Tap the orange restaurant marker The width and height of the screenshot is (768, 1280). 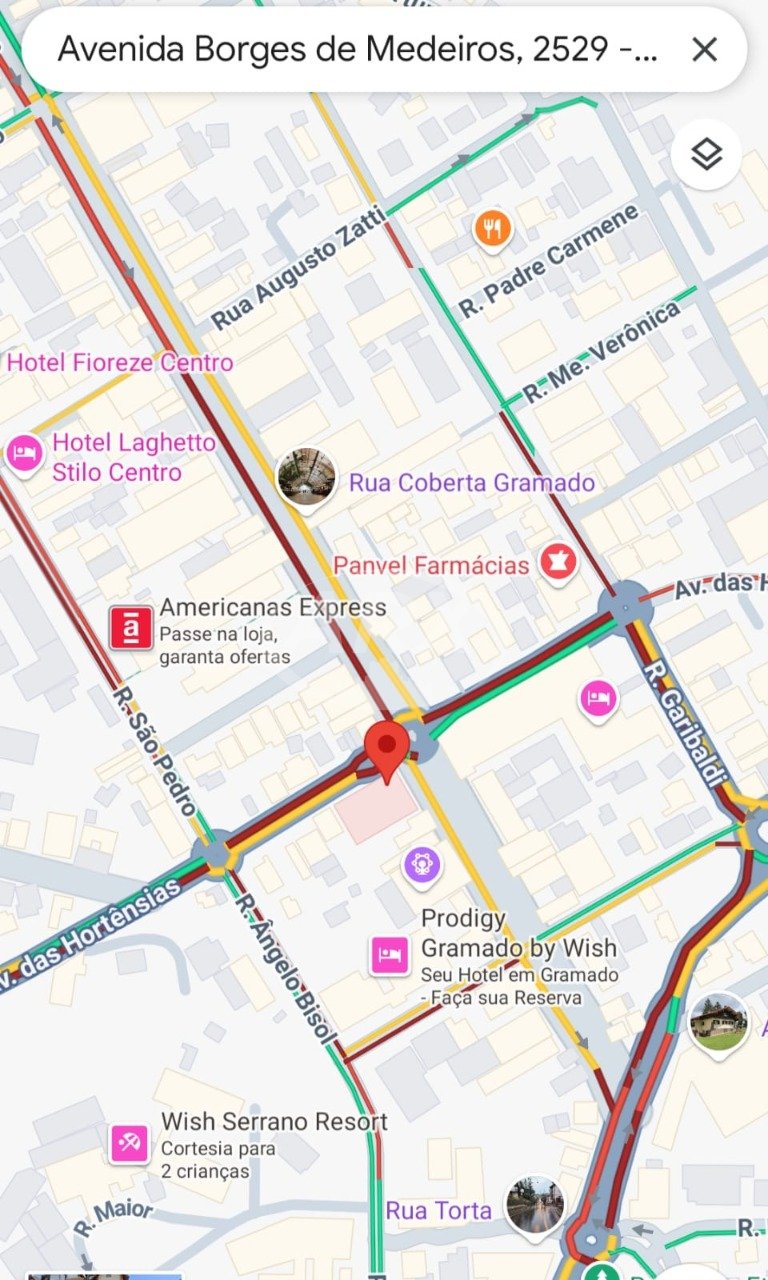point(491,229)
